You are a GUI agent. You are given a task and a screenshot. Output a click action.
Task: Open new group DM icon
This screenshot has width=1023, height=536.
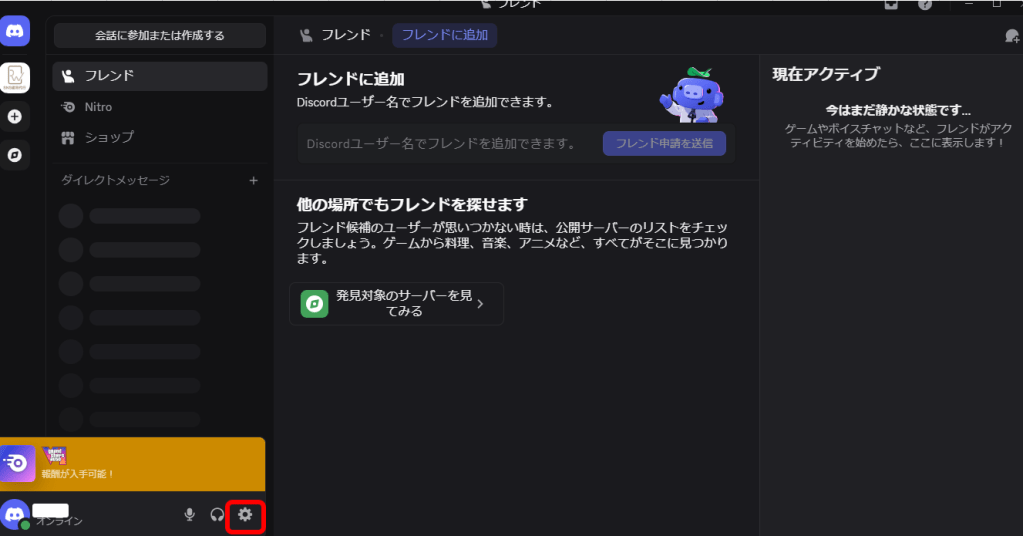1011,36
